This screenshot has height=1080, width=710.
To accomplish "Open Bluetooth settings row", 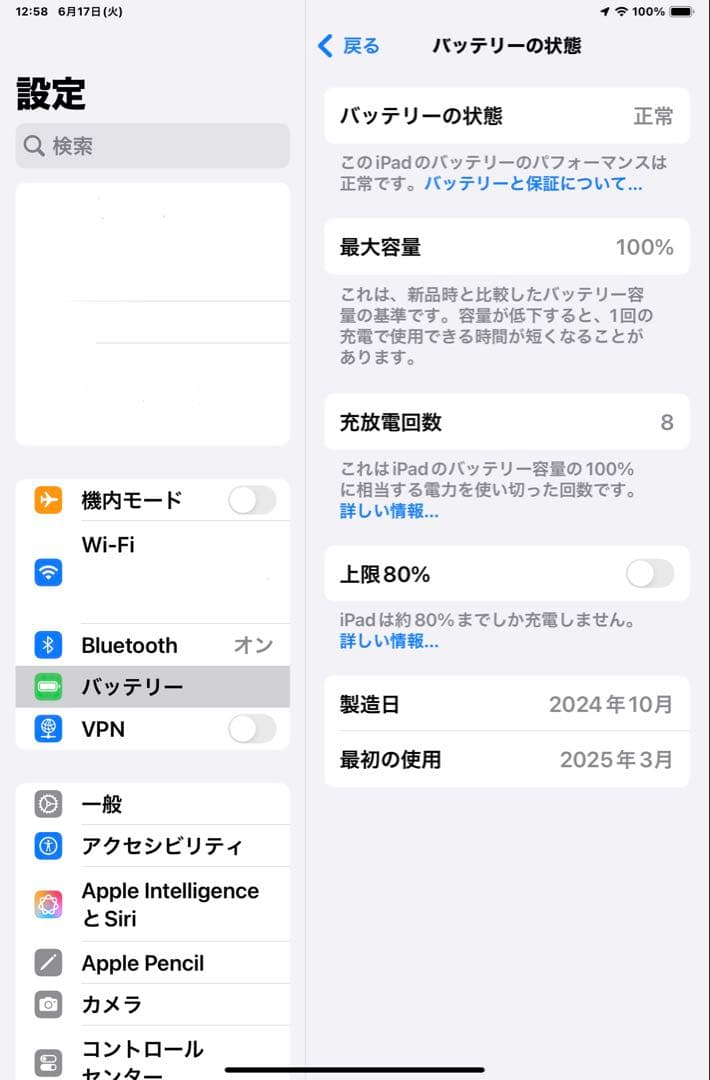I will click(152, 645).
